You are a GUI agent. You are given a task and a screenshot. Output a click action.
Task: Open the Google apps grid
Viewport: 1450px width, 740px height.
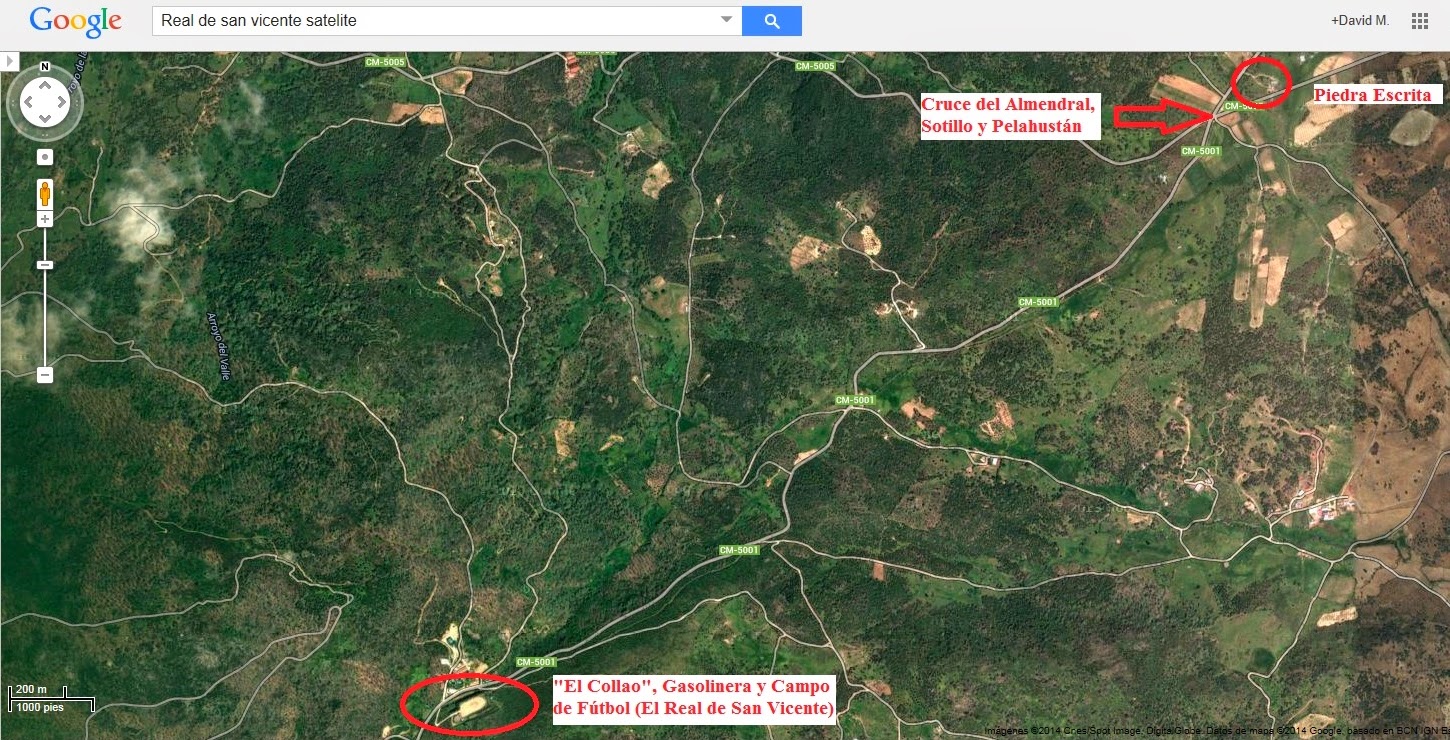pos(1419,20)
